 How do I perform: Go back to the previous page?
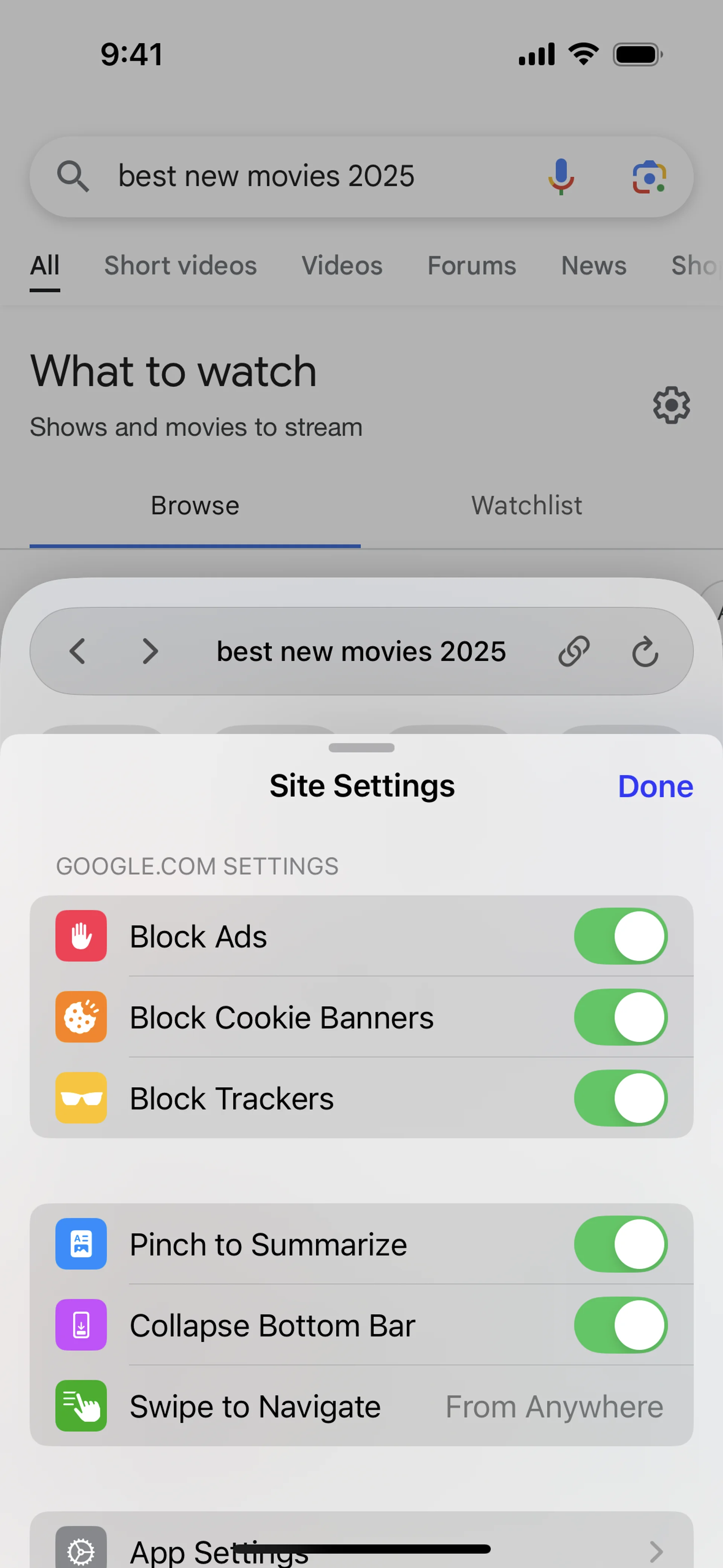coord(77,651)
